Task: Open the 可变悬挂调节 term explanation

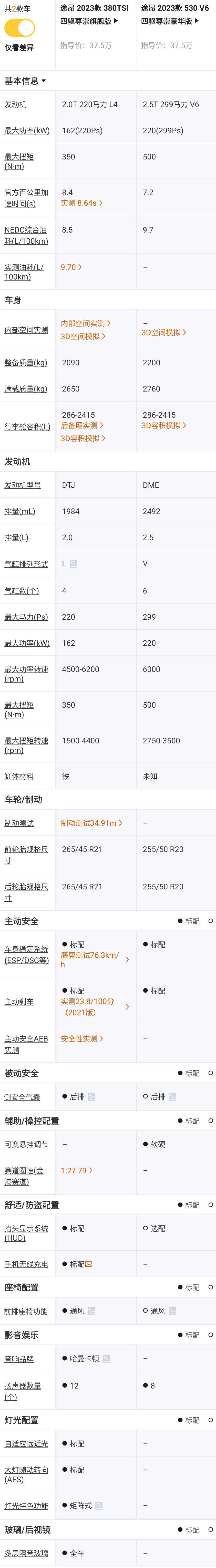Action: (x=26, y=1144)
